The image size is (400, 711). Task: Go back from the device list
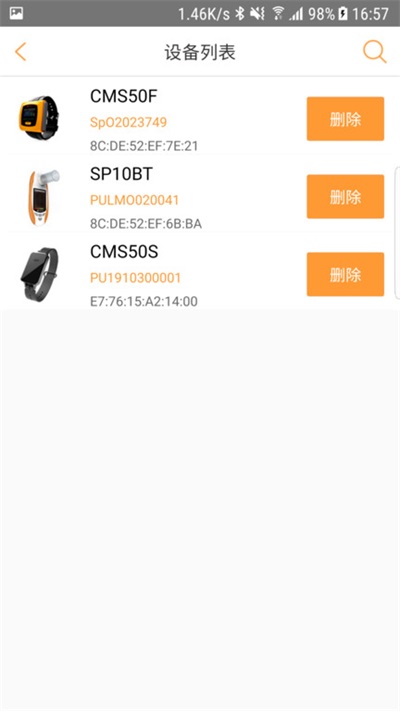point(21,52)
